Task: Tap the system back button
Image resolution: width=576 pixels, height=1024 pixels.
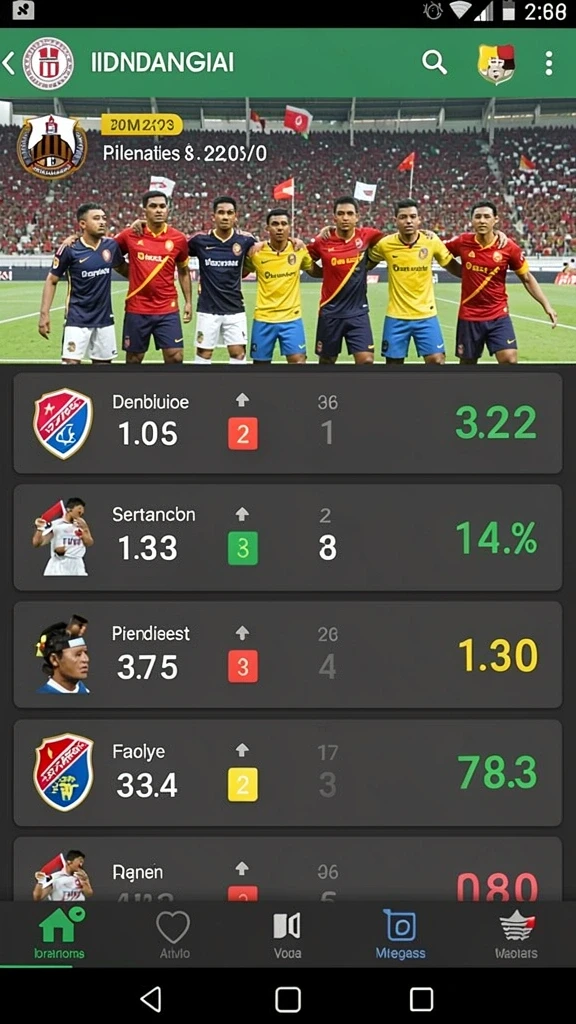Action: tap(151, 999)
